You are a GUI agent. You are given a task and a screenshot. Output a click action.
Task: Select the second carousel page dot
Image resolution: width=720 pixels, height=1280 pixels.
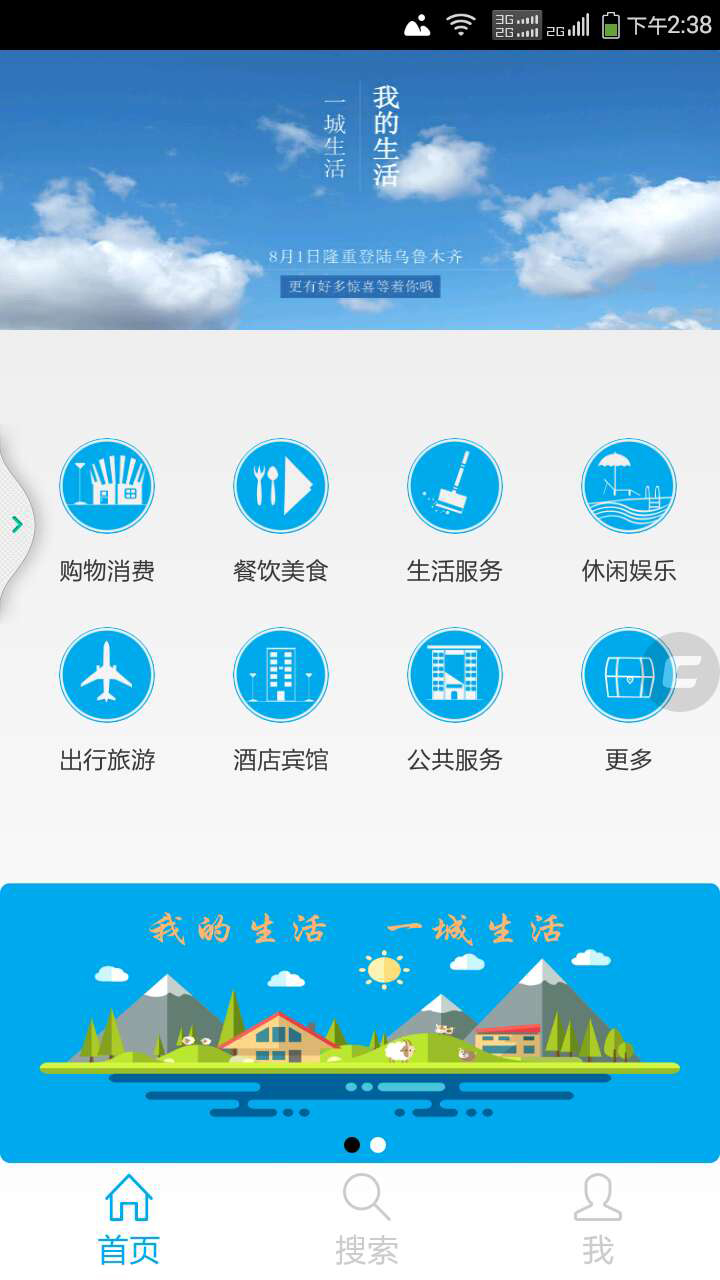tap(378, 1145)
